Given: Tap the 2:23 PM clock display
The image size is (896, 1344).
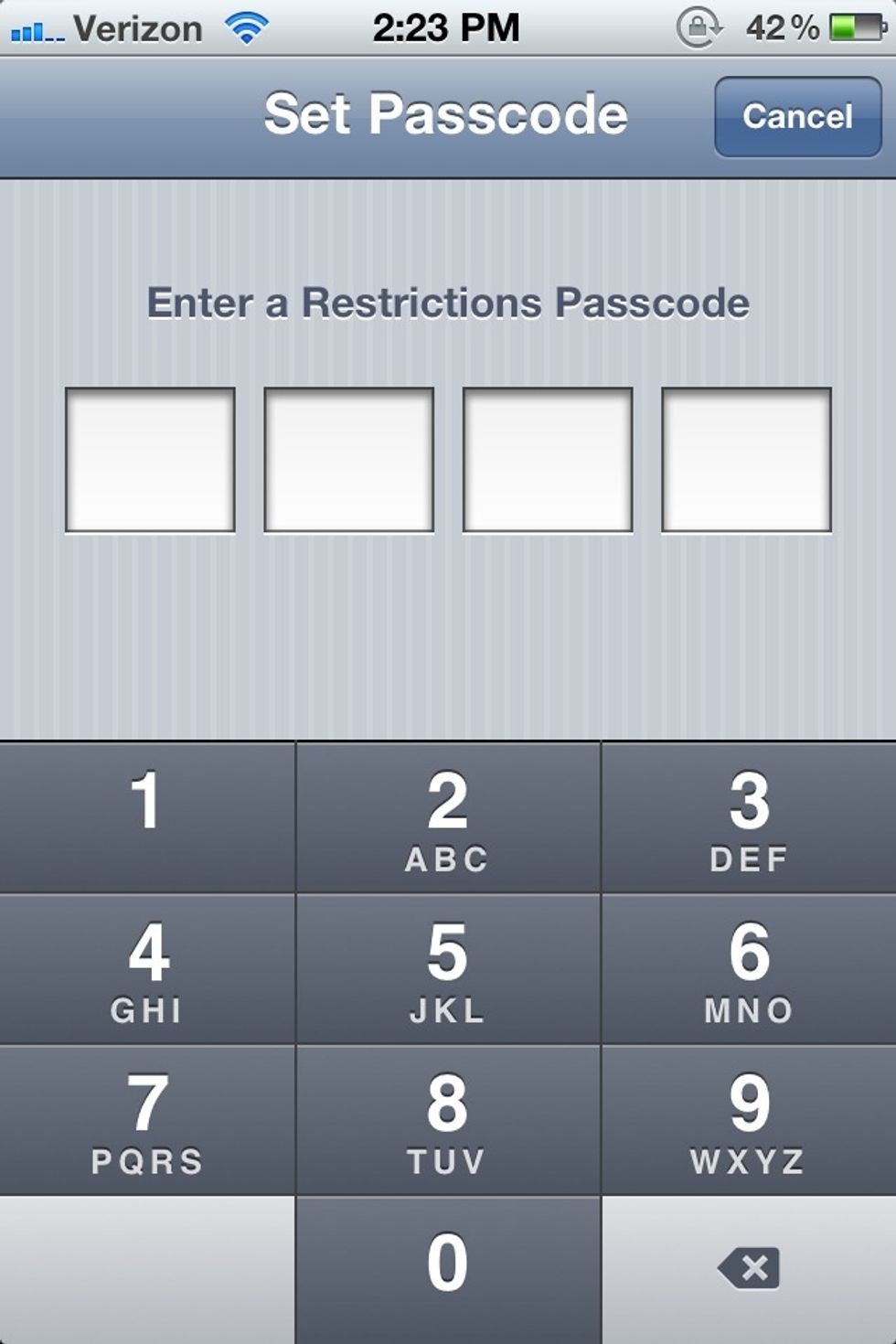Looking at the screenshot, I should (445, 27).
